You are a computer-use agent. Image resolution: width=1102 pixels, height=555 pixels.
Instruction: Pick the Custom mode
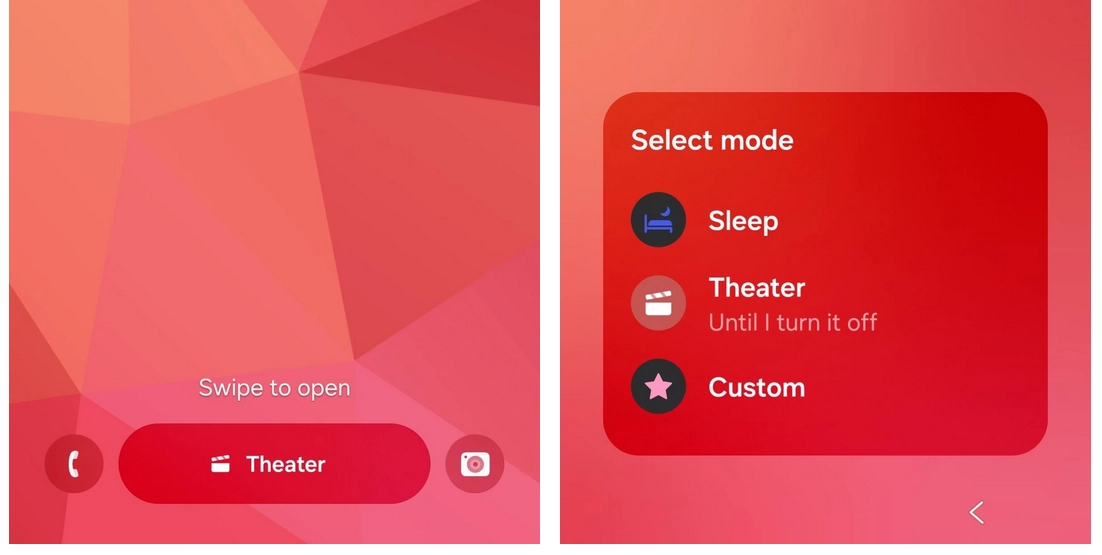point(756,387)
